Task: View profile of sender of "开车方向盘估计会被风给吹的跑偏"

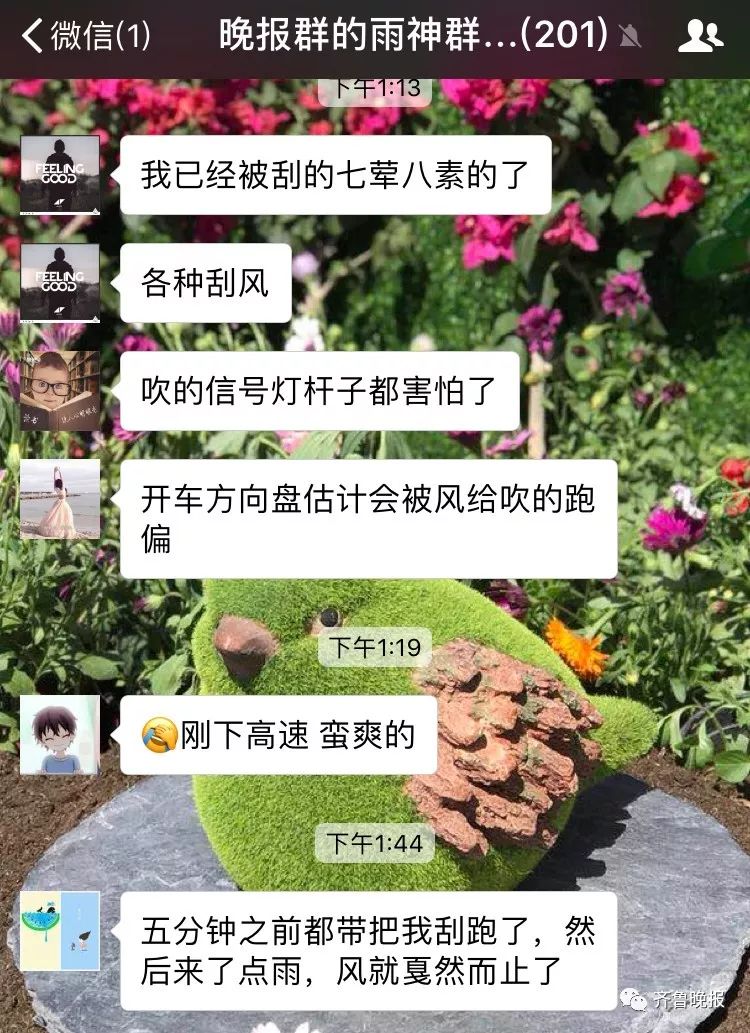Action: 60,499
